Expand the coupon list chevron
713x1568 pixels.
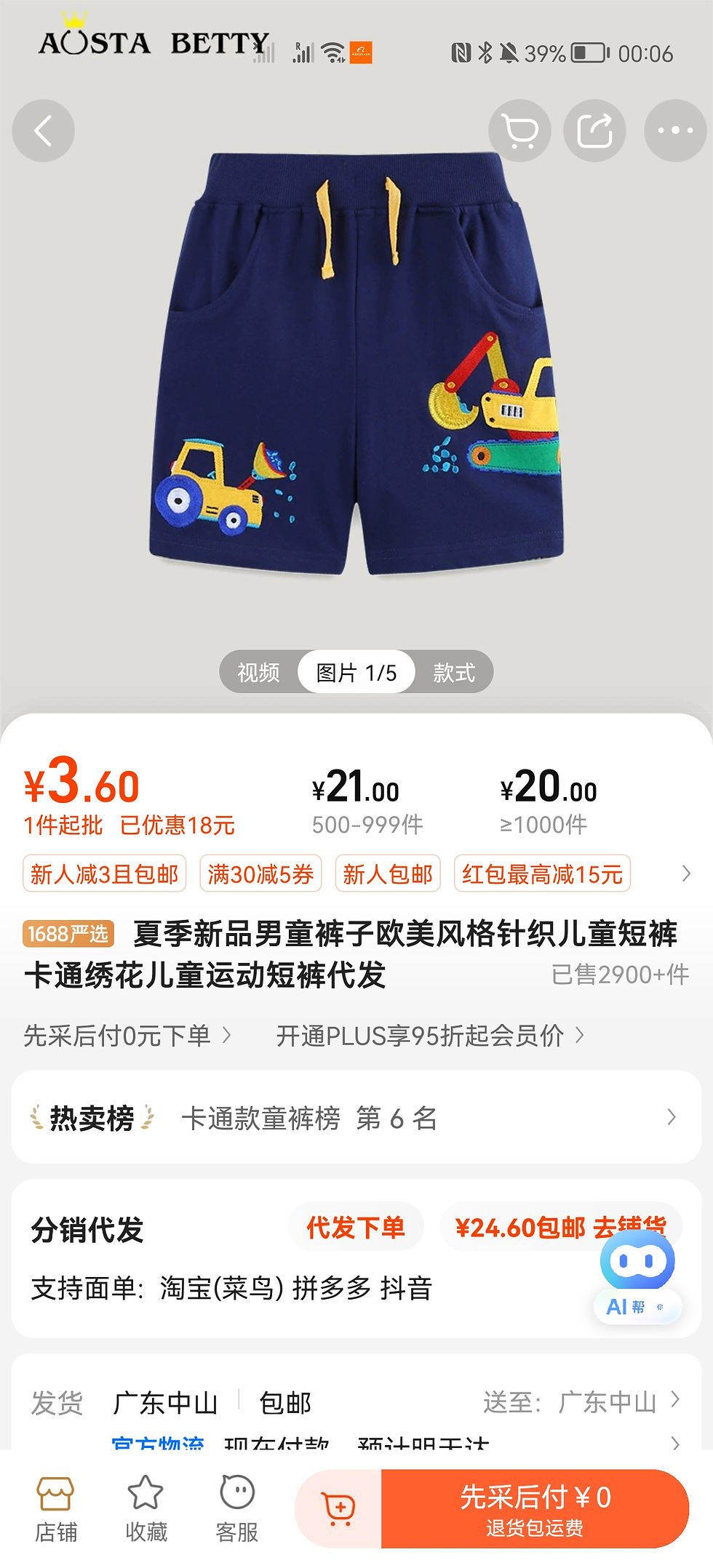[685, 873]
